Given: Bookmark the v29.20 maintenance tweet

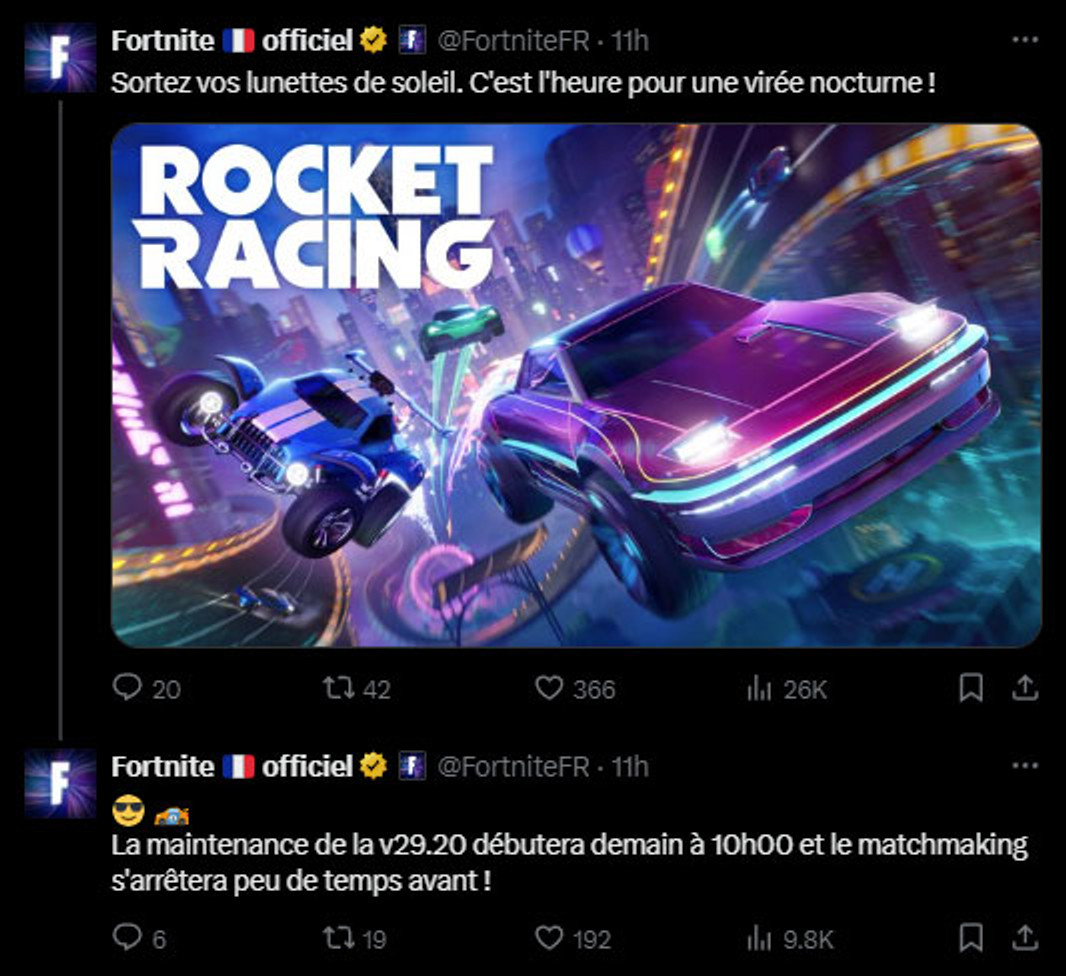Looking at the screenshot, I should coord(971,938).
